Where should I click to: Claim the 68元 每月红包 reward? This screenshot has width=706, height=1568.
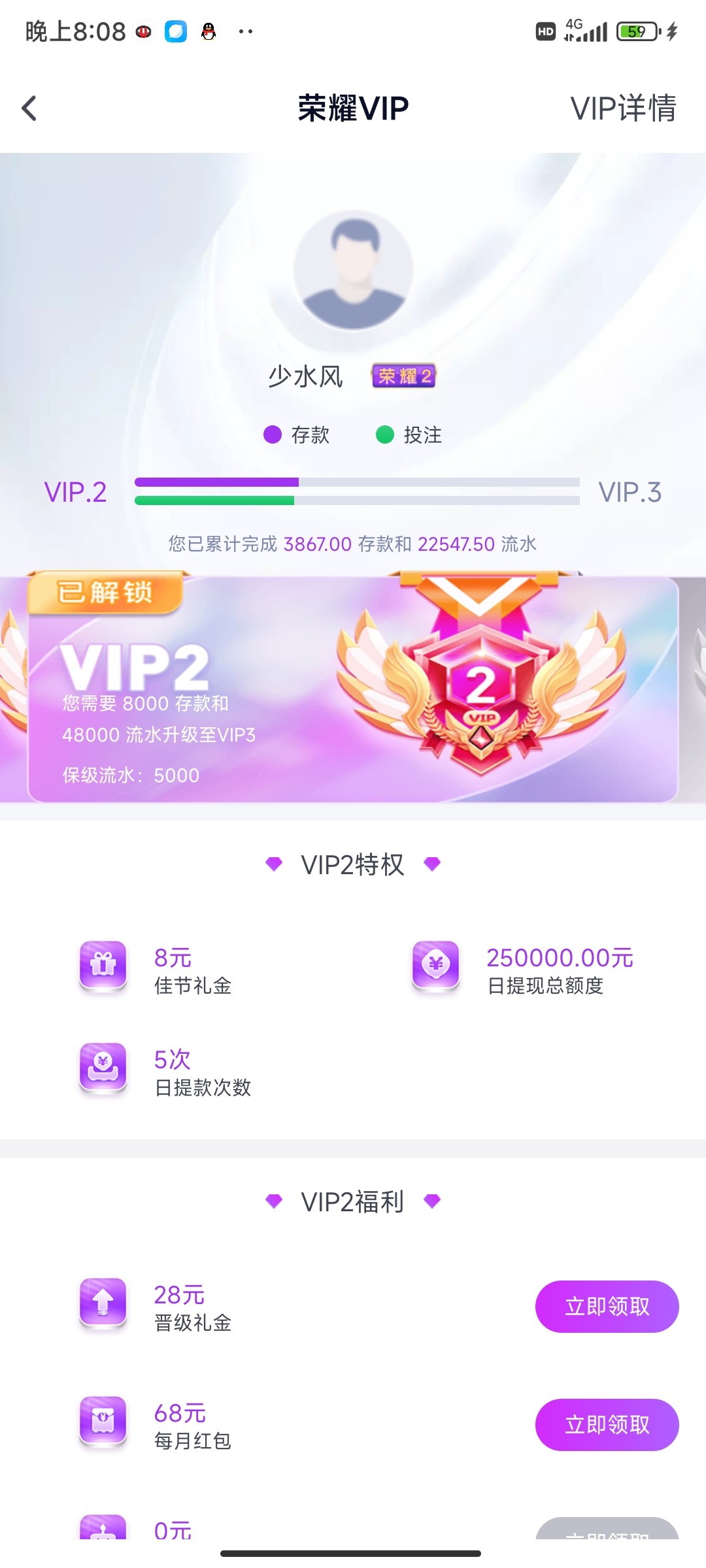[x=607, y=1425]
